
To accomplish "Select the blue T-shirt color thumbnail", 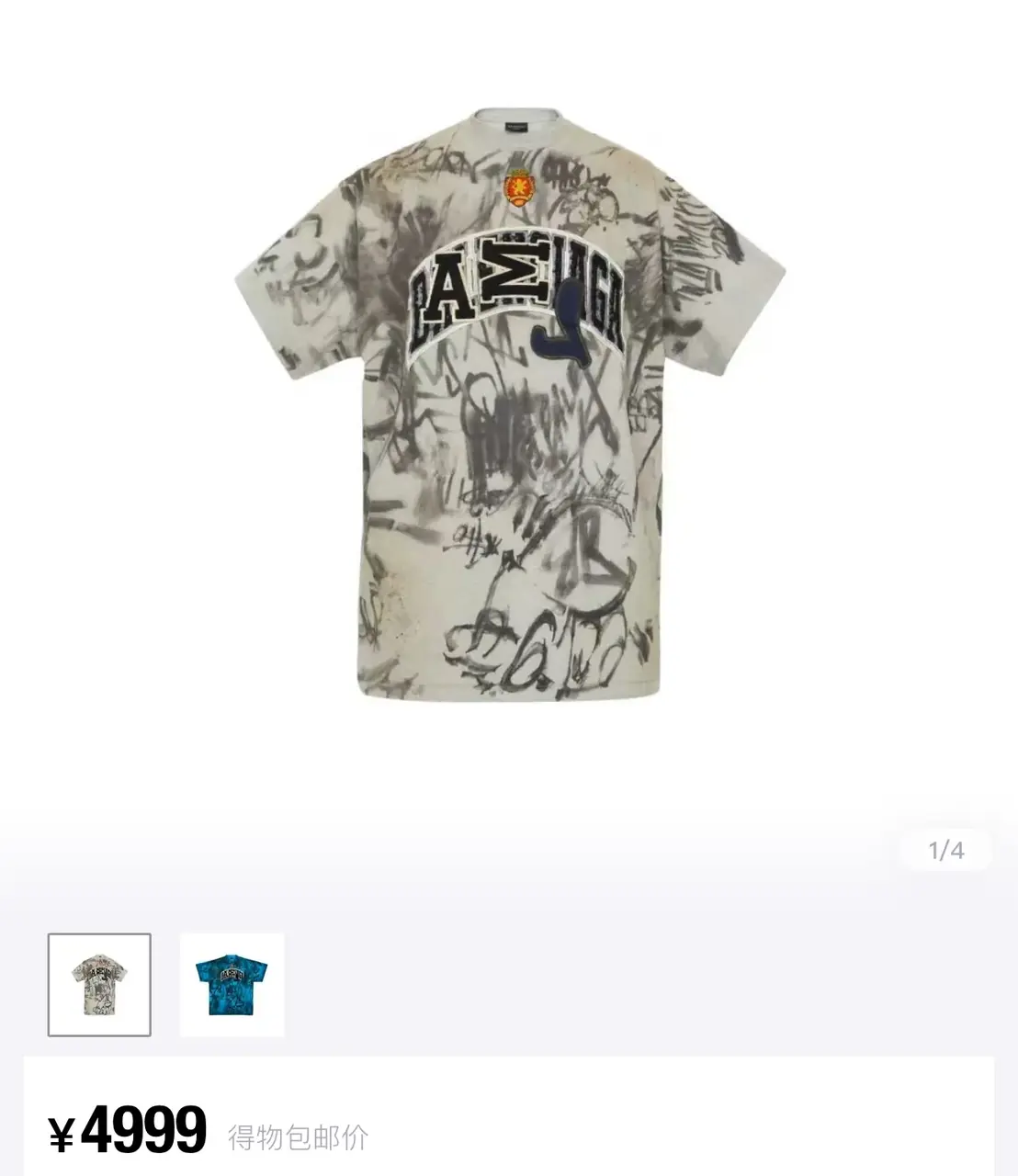I will click(232, 985).
